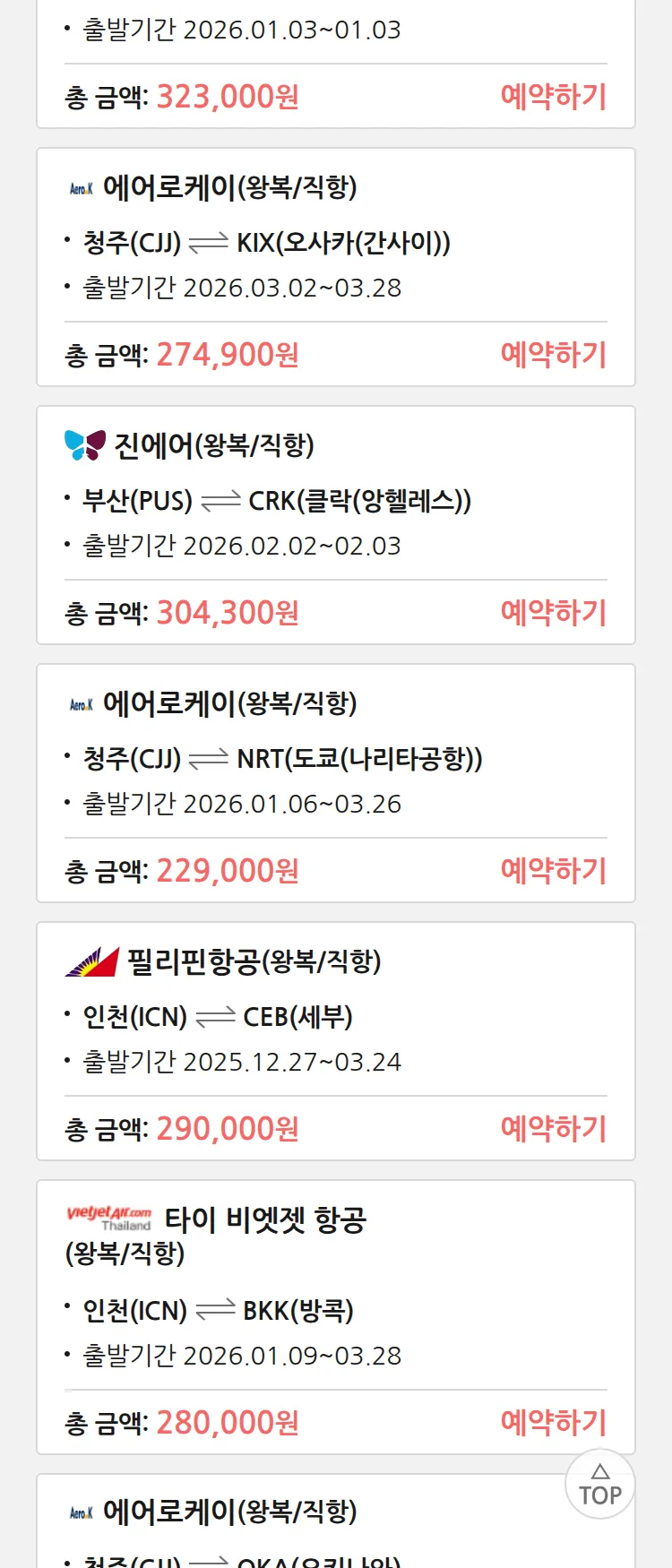Tap 예약하기 for 필리핀항공 인천 to 세부
672x1568 pixels.
(553, 1129)
